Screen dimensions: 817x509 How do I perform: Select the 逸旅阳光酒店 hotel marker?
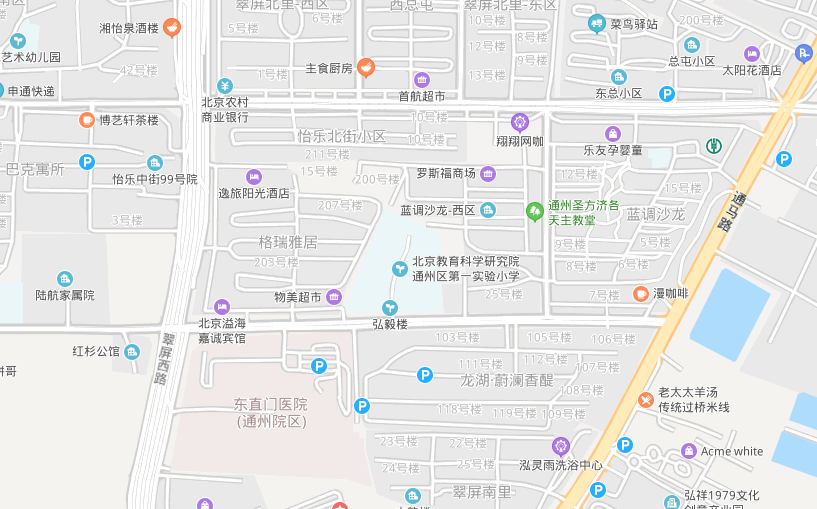254,177
